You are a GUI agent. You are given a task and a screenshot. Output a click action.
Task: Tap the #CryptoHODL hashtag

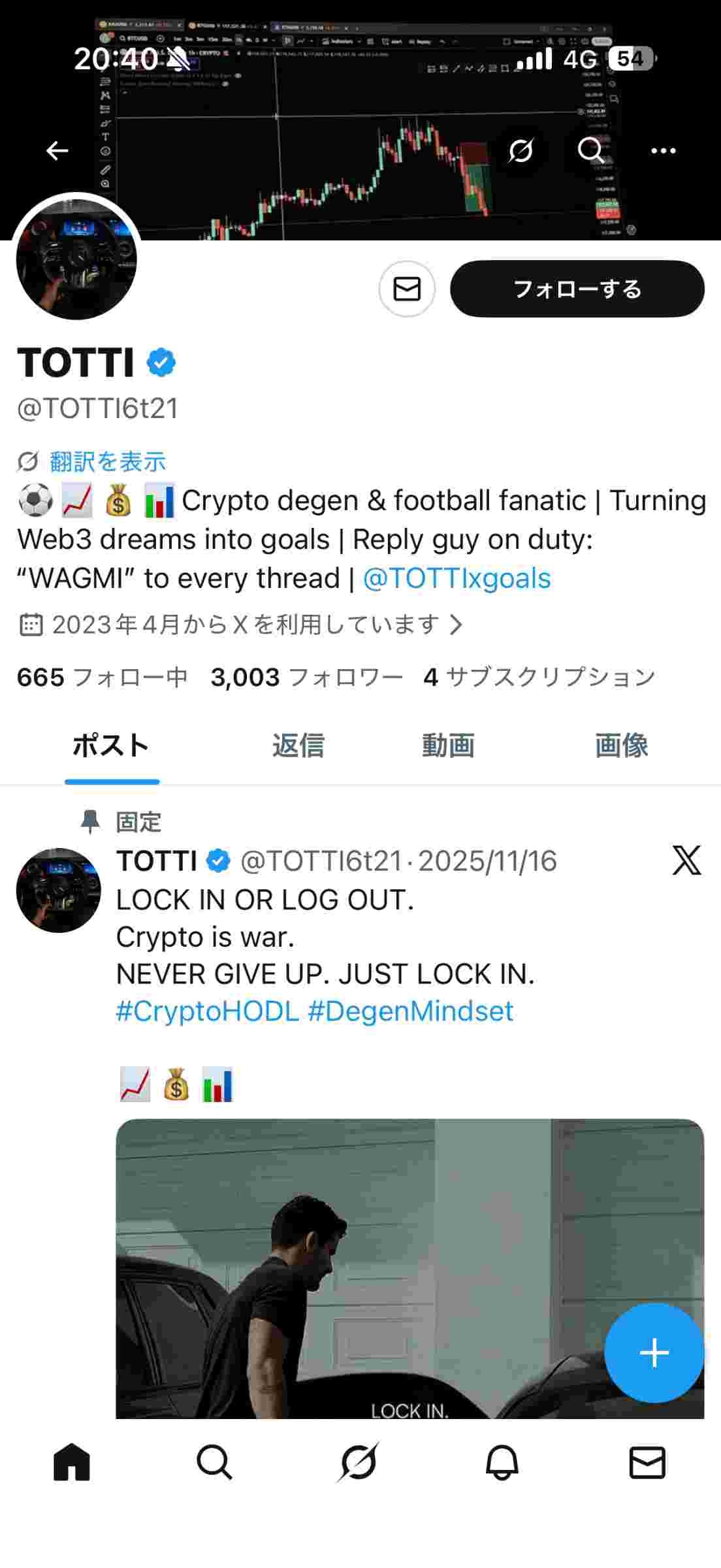point(207,1011)
